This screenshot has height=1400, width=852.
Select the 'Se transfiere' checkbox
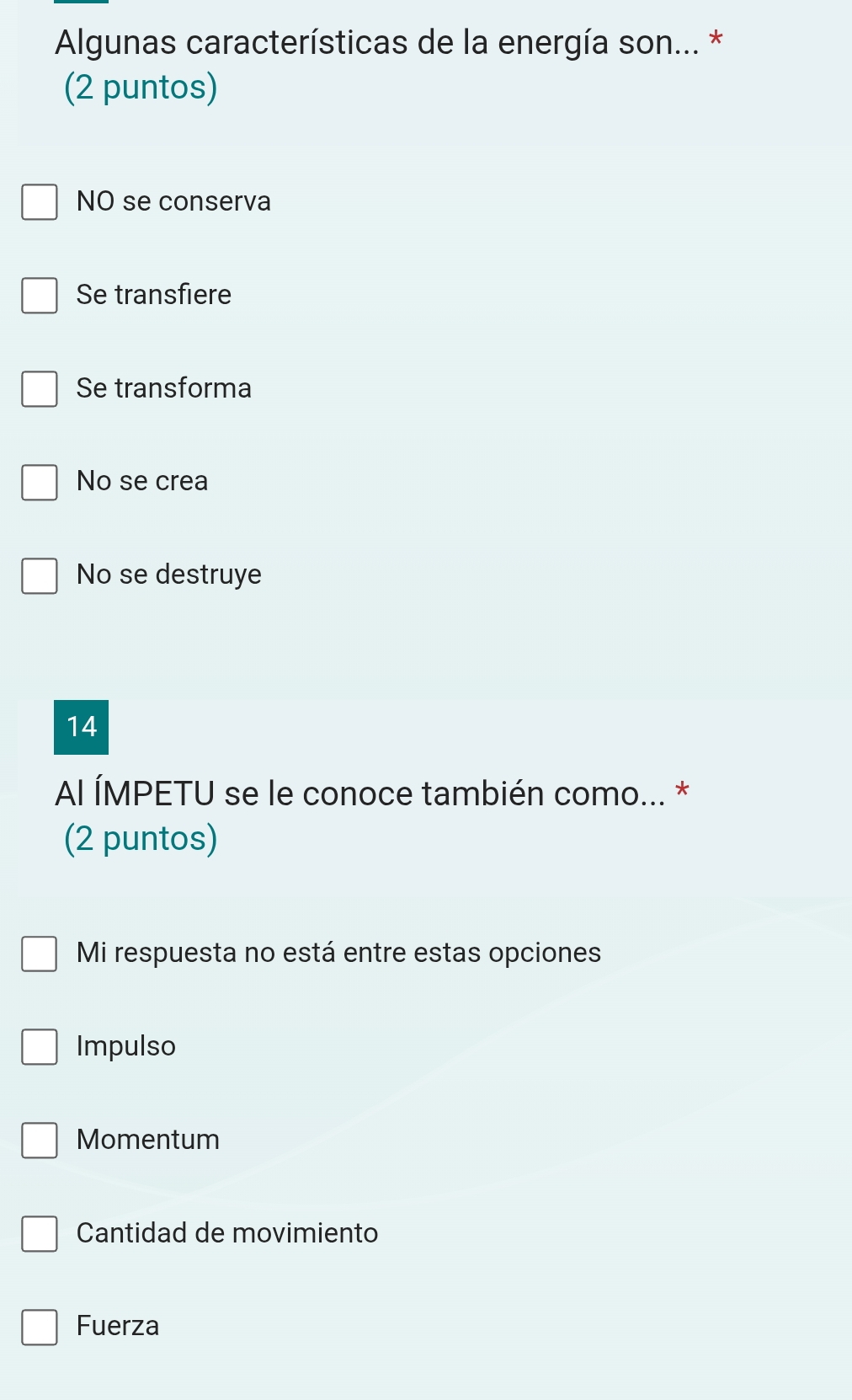40,296
